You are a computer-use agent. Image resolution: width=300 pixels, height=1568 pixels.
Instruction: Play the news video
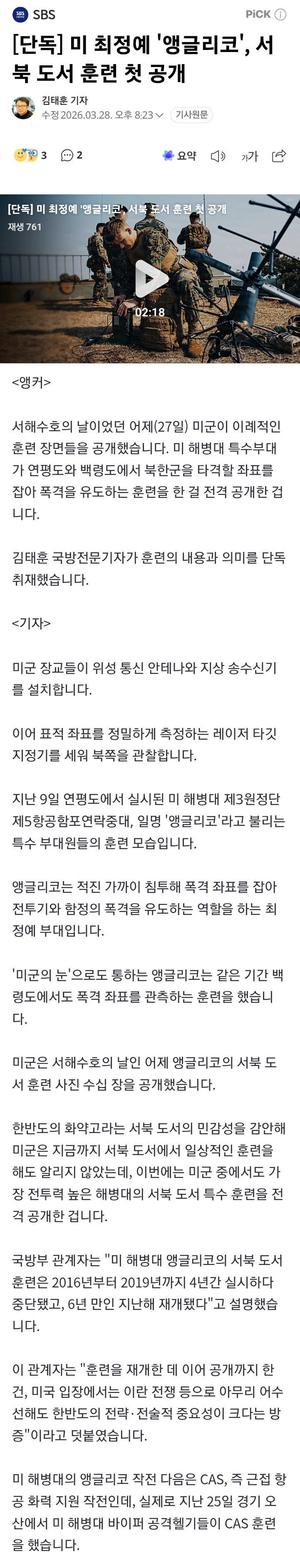click(x=150, y=279)
